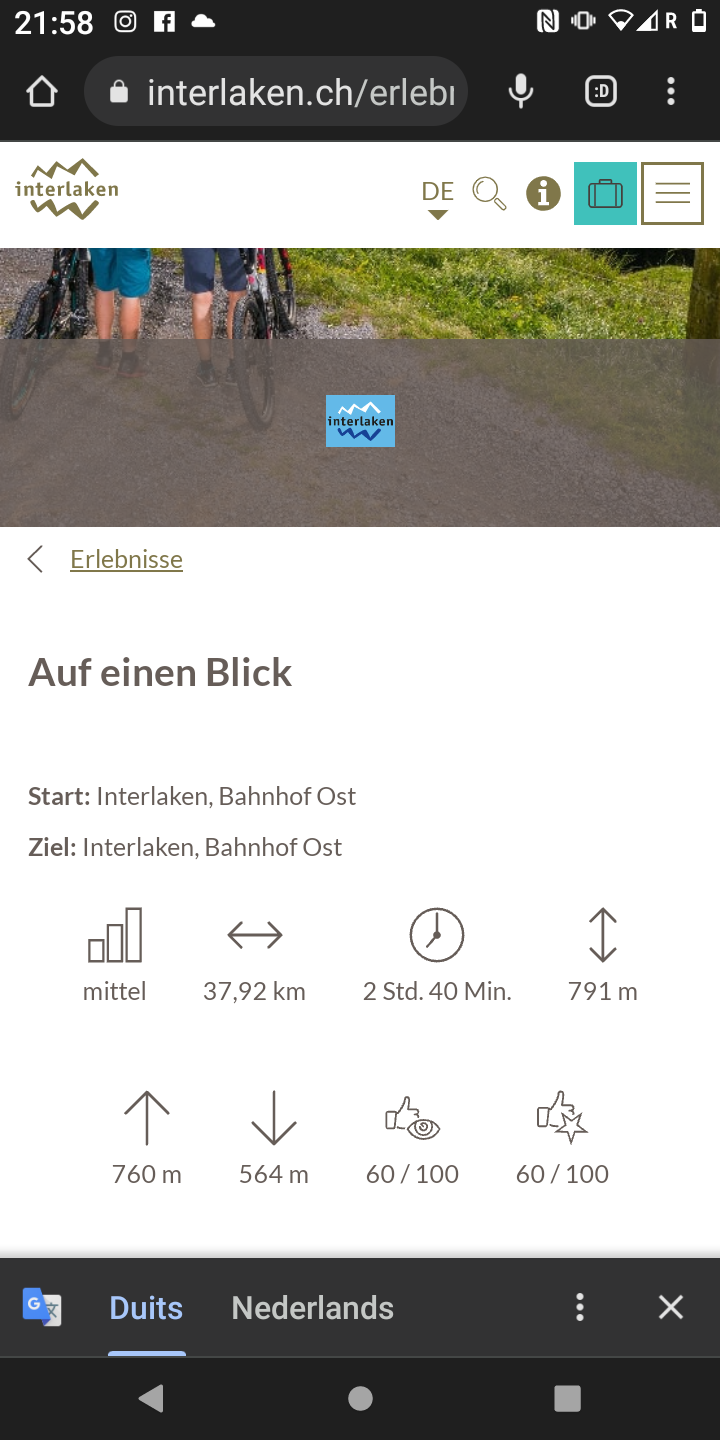The width and height of the screenshot is (720, 1440).
Task: Open translate bar more options
Action: (580, 1308)
